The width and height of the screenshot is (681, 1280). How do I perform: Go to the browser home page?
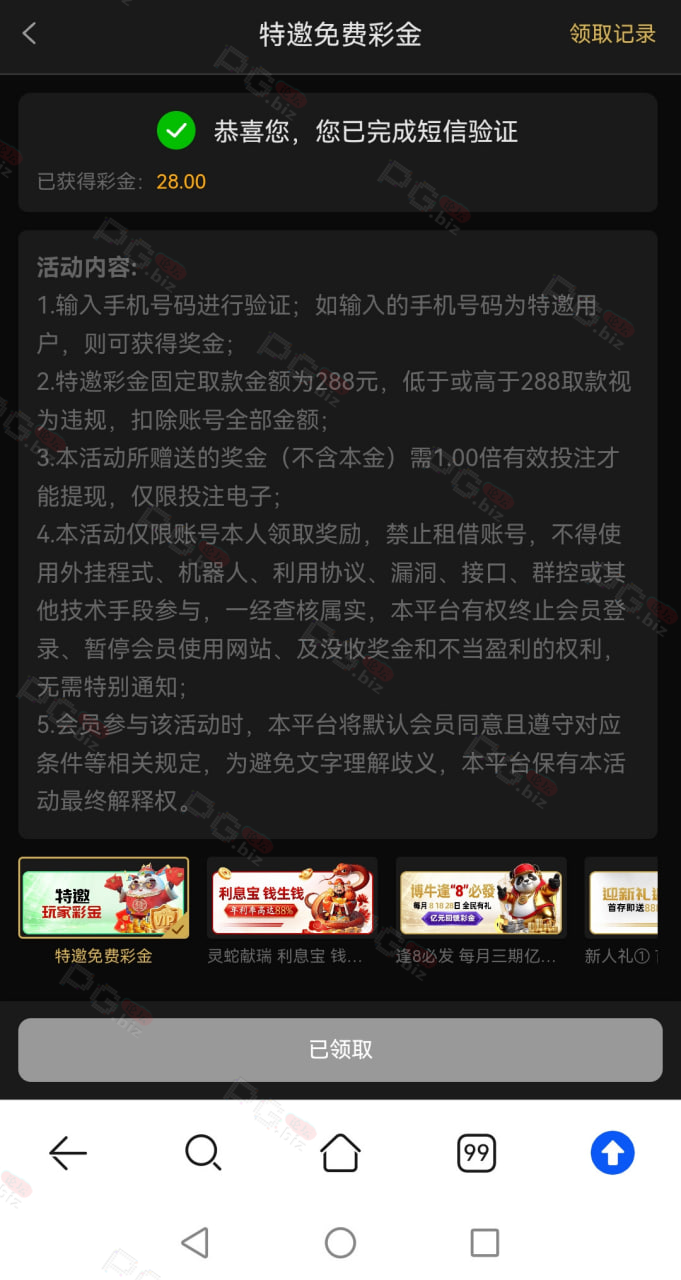point(340,1153)
